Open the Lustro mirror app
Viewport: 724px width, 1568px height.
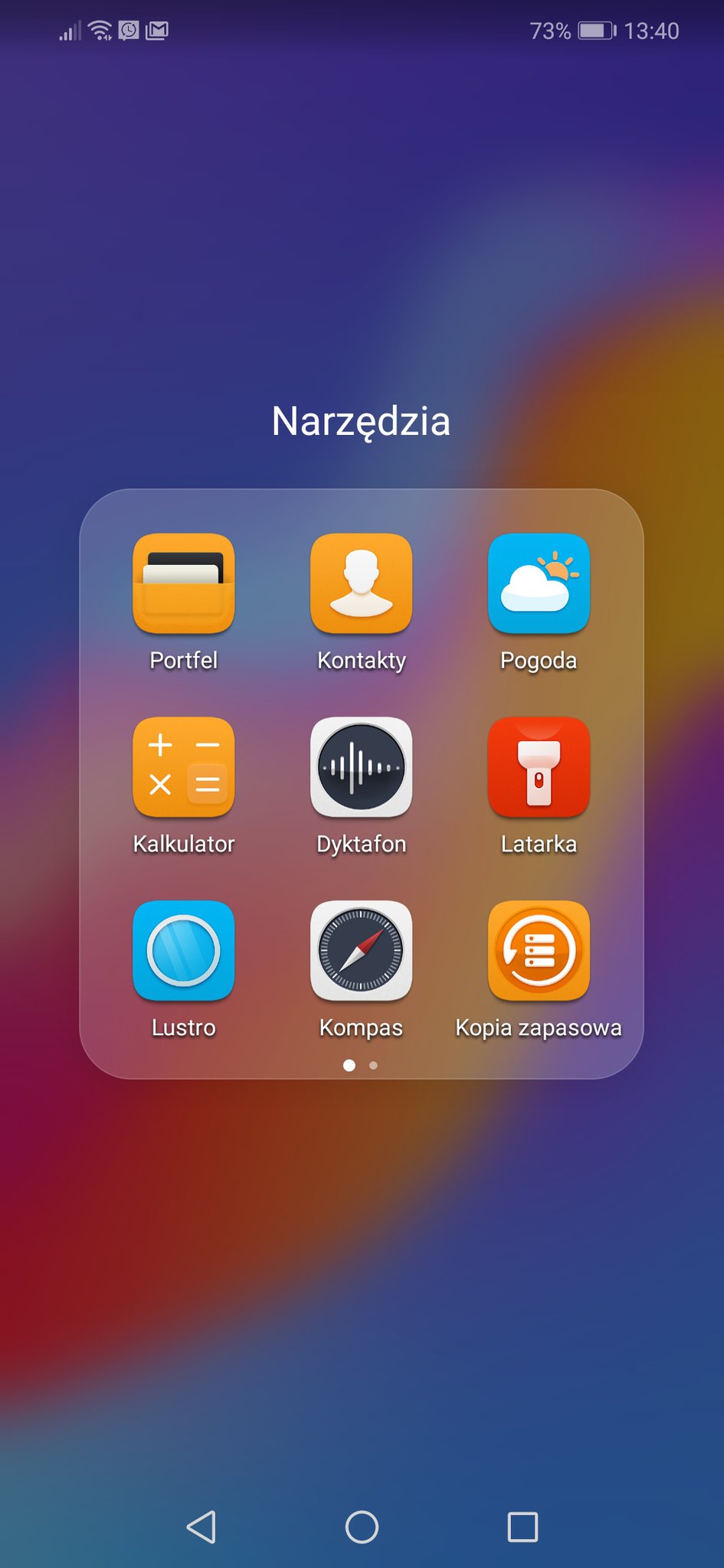click(183, 952)
